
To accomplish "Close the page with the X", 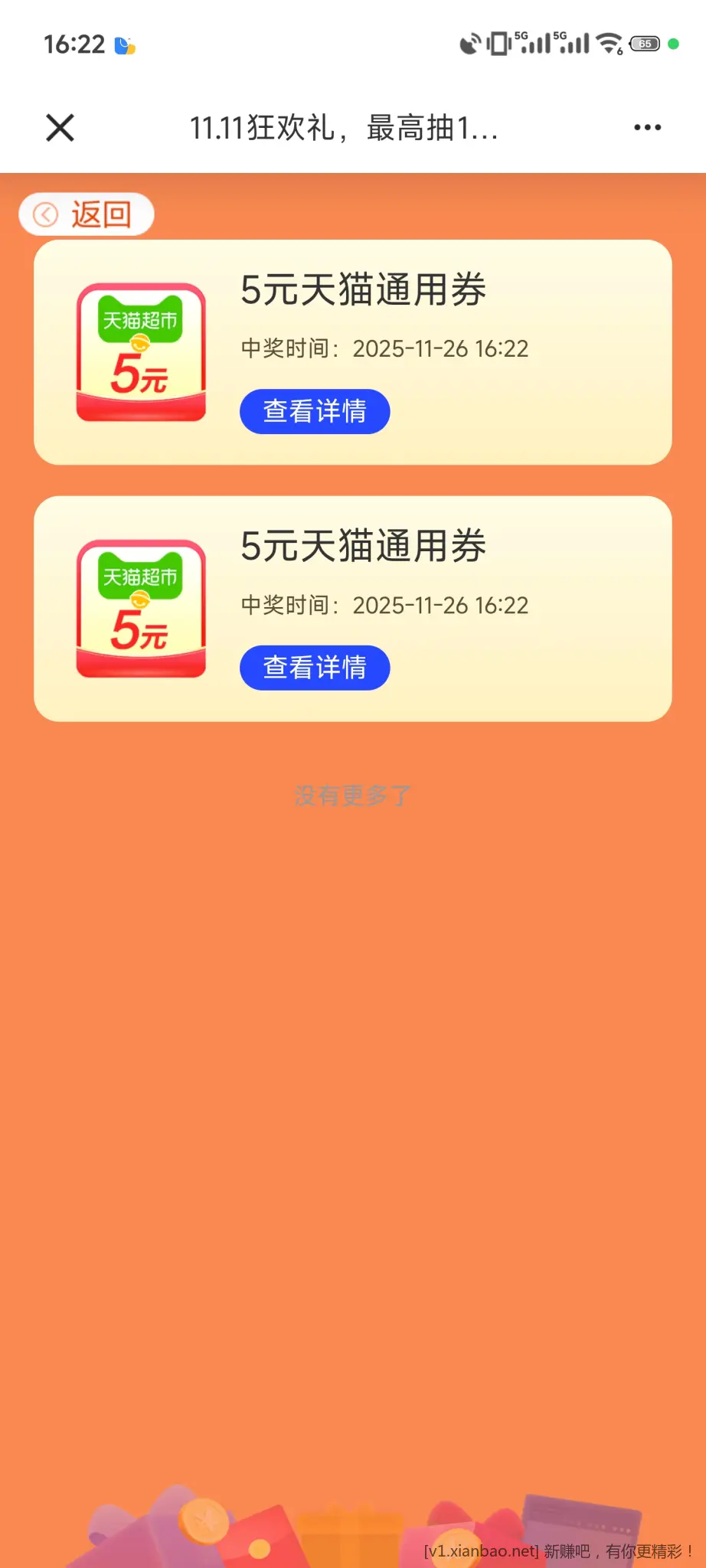I will point(60,127).
